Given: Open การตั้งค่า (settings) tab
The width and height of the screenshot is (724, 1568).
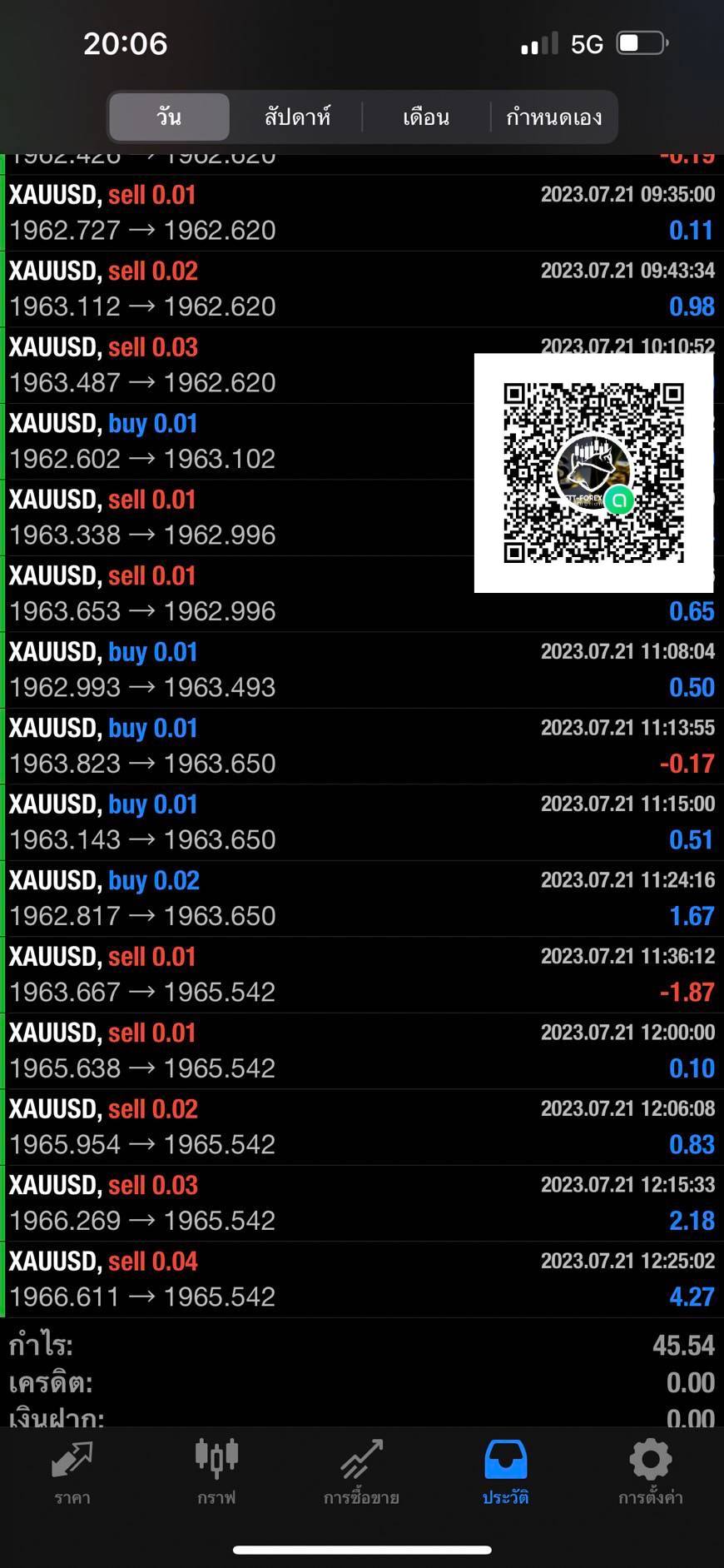Looking at the screenshot, I should [x=650, y=1473].
